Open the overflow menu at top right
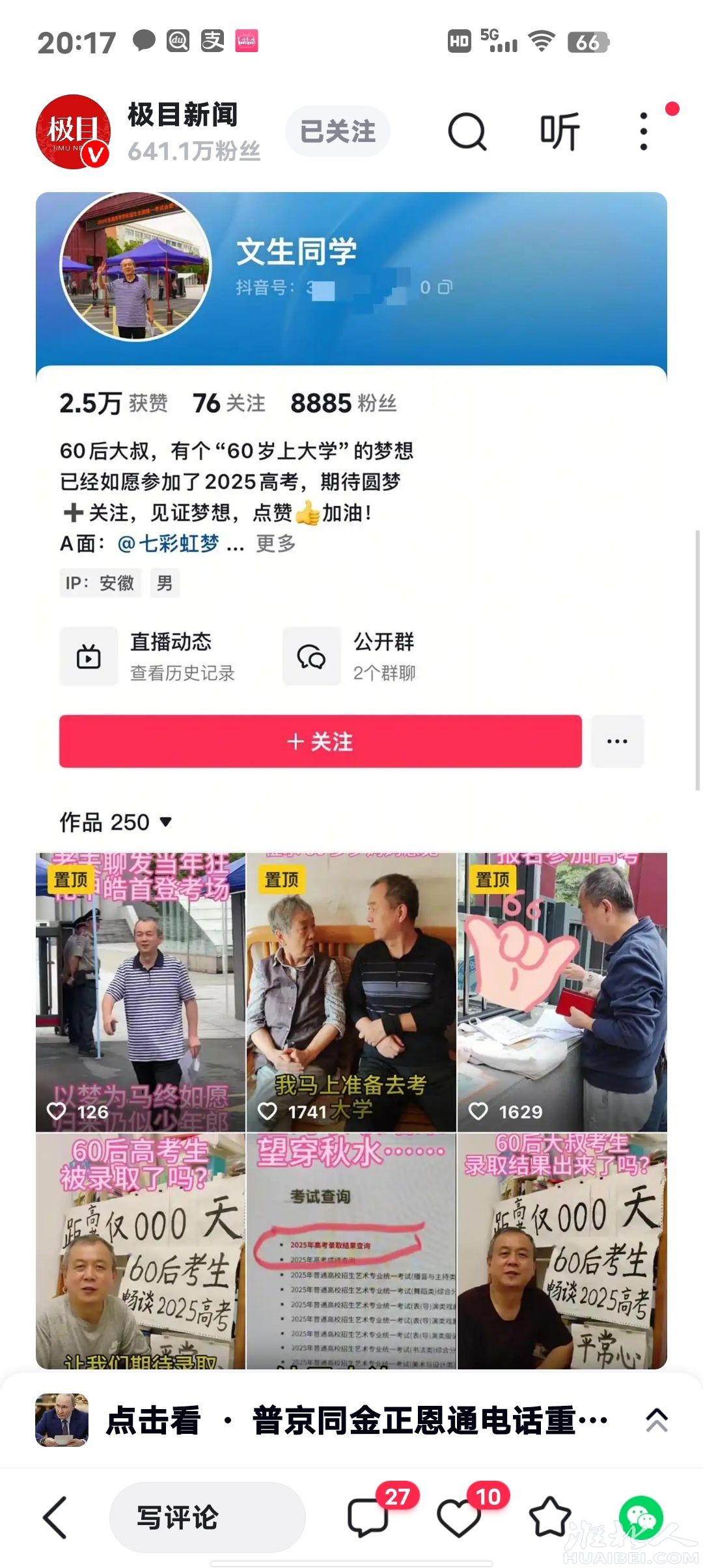This screenshot has width=703, height=1568. tap(643, 132)
